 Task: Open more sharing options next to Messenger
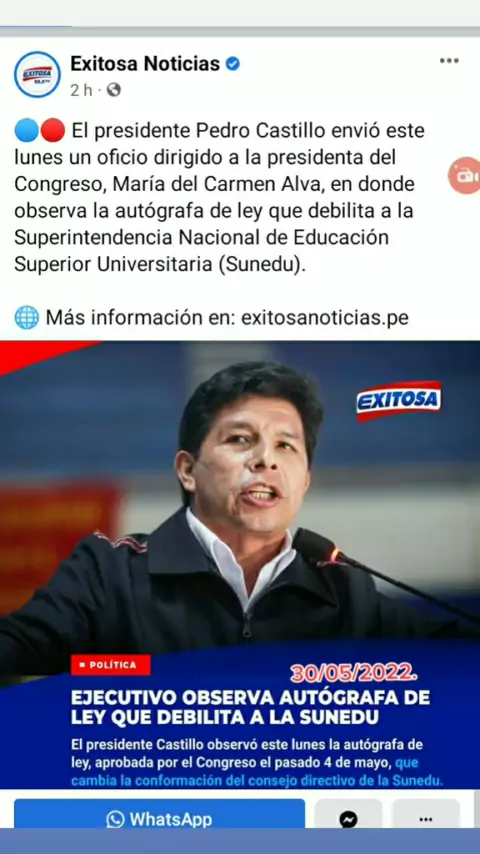point(426,817)
